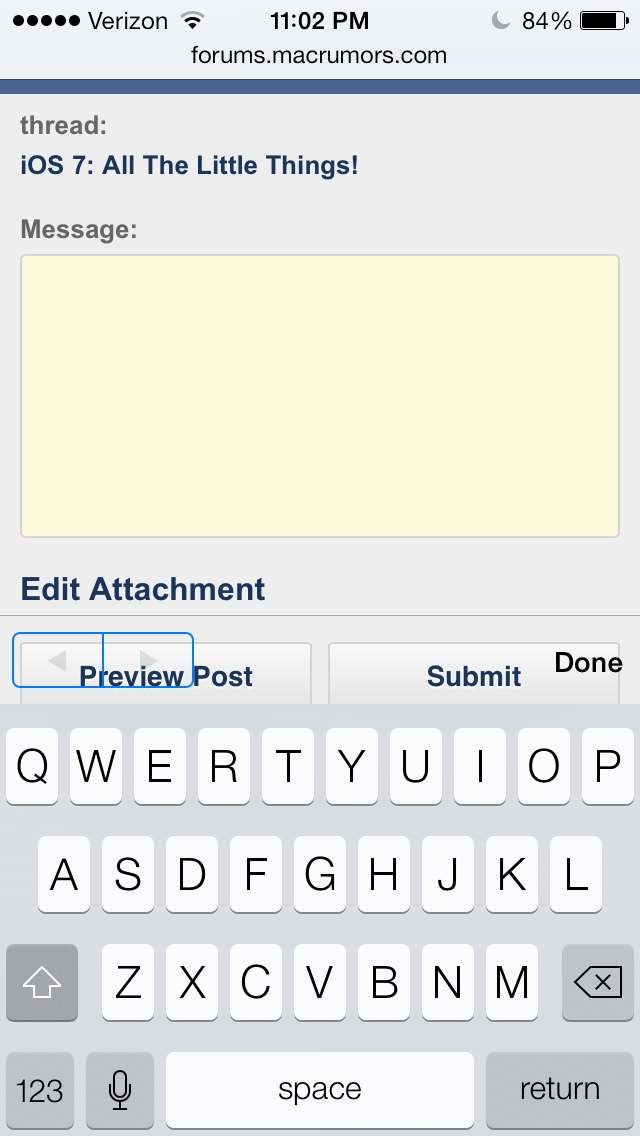Tap the forums.macrumors.com address bar
The image size is (640, 1136).
pos(320,55)
